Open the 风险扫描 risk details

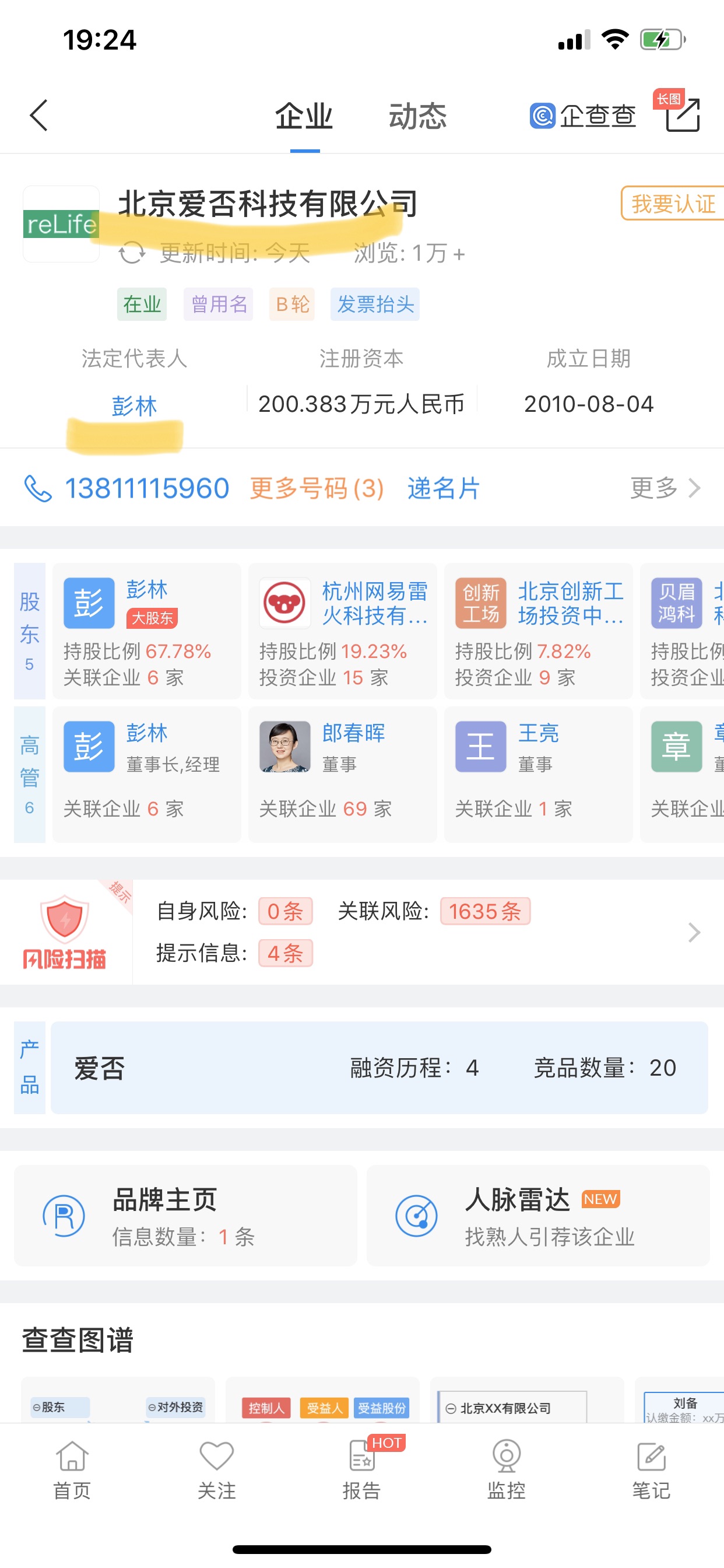362,932
